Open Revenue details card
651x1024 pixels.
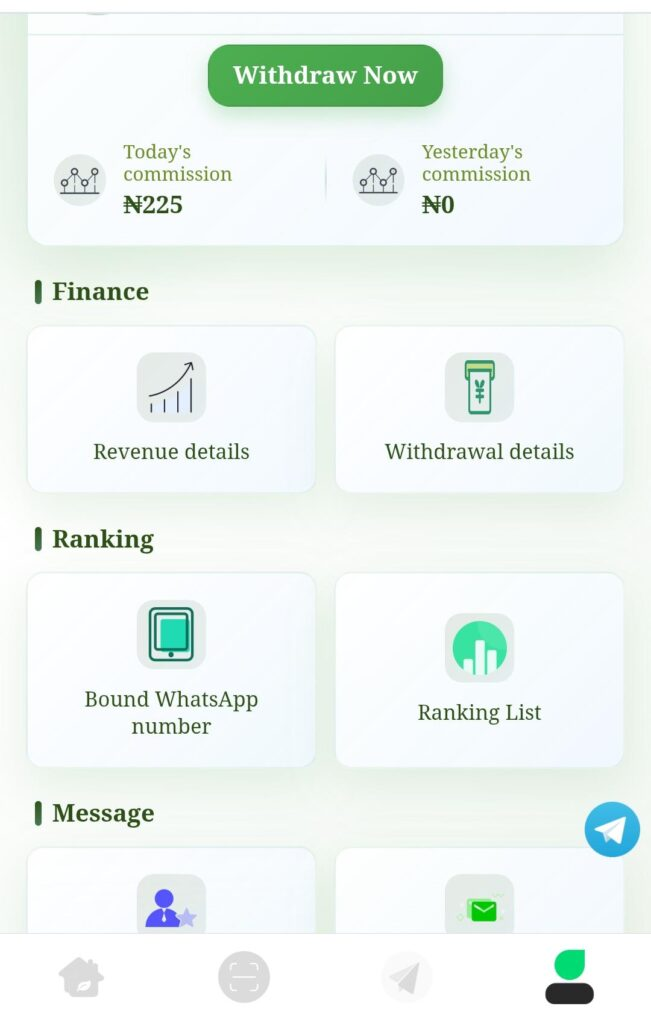point(171,409)
